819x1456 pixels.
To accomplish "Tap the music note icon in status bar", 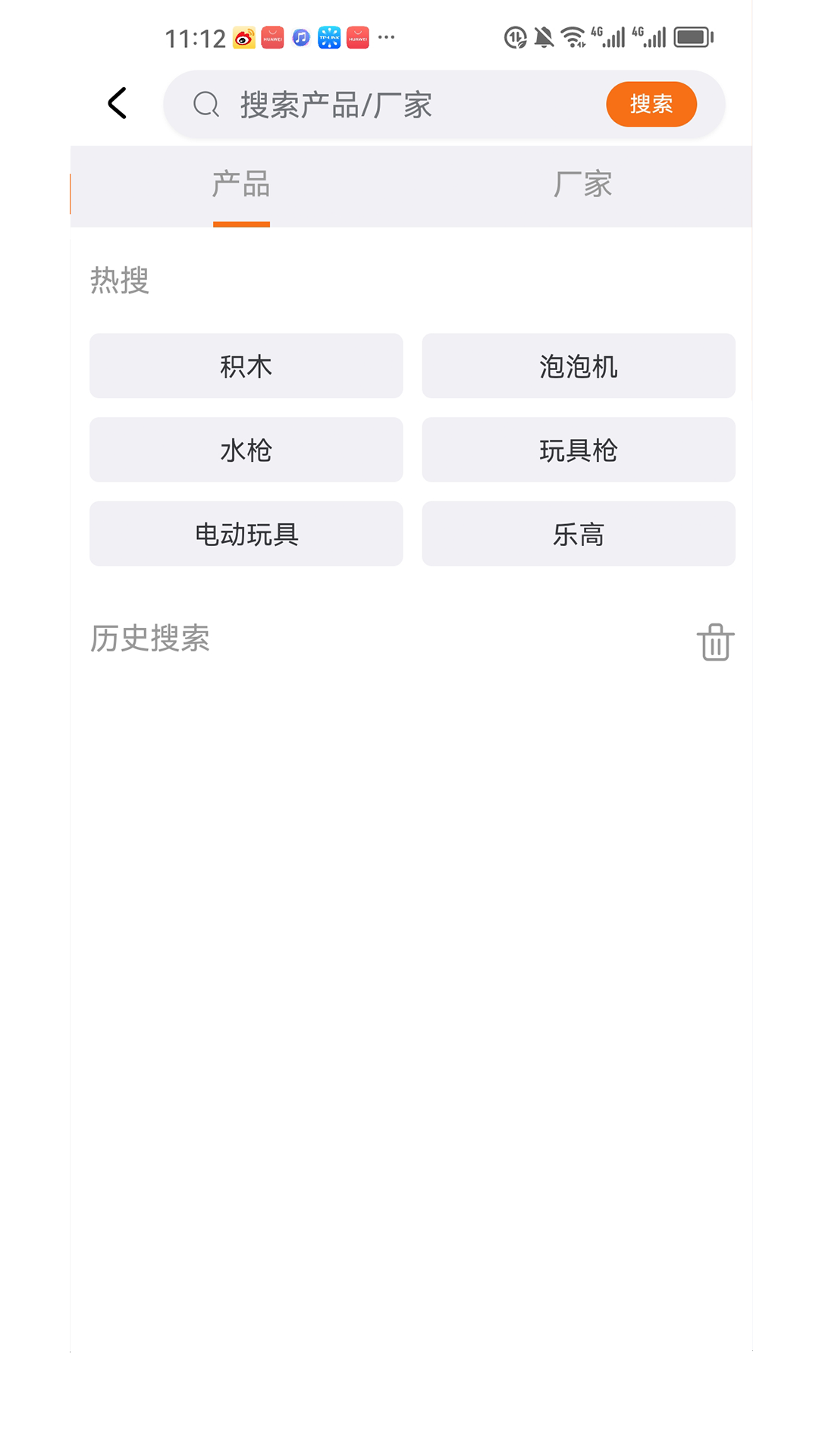I will point(300,36).
